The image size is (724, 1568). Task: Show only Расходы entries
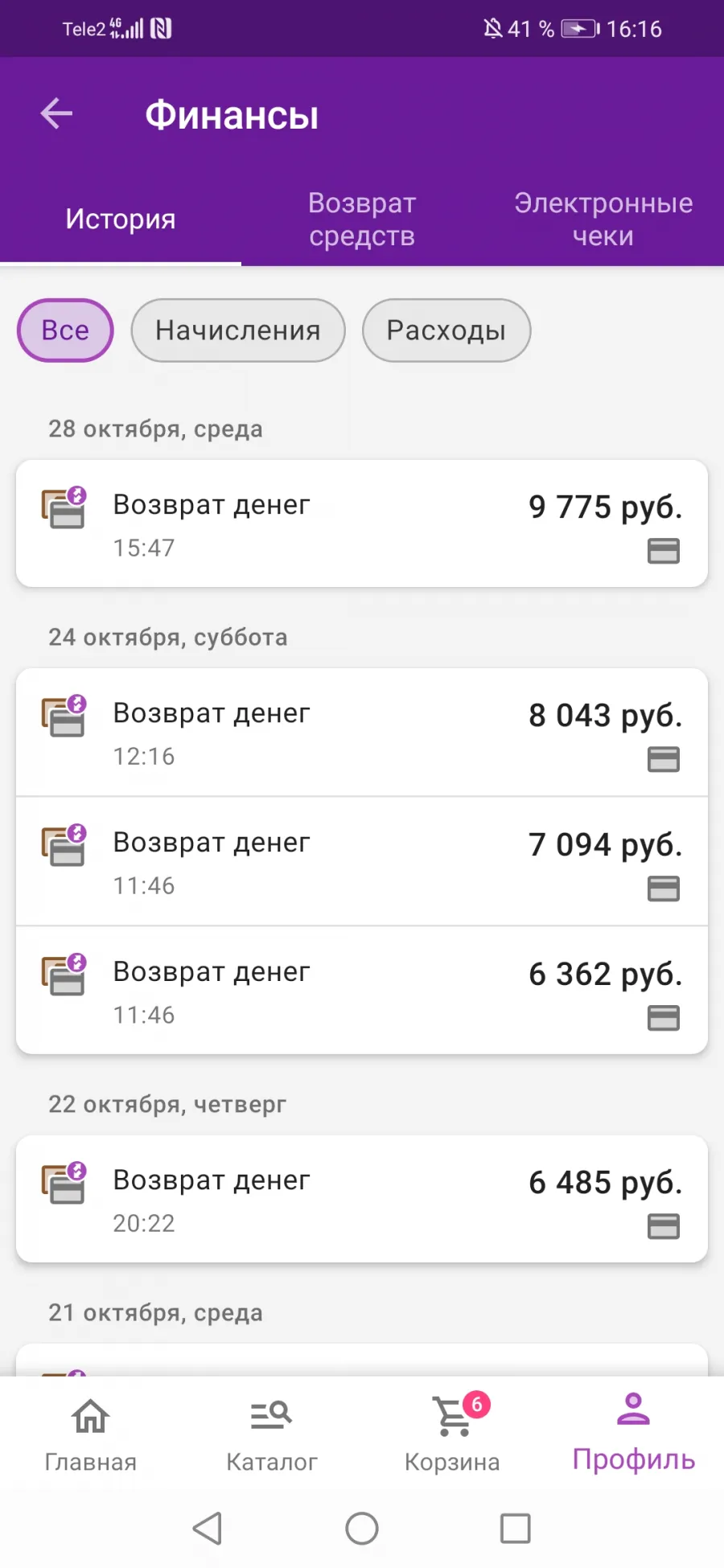[x=446, y=330]
